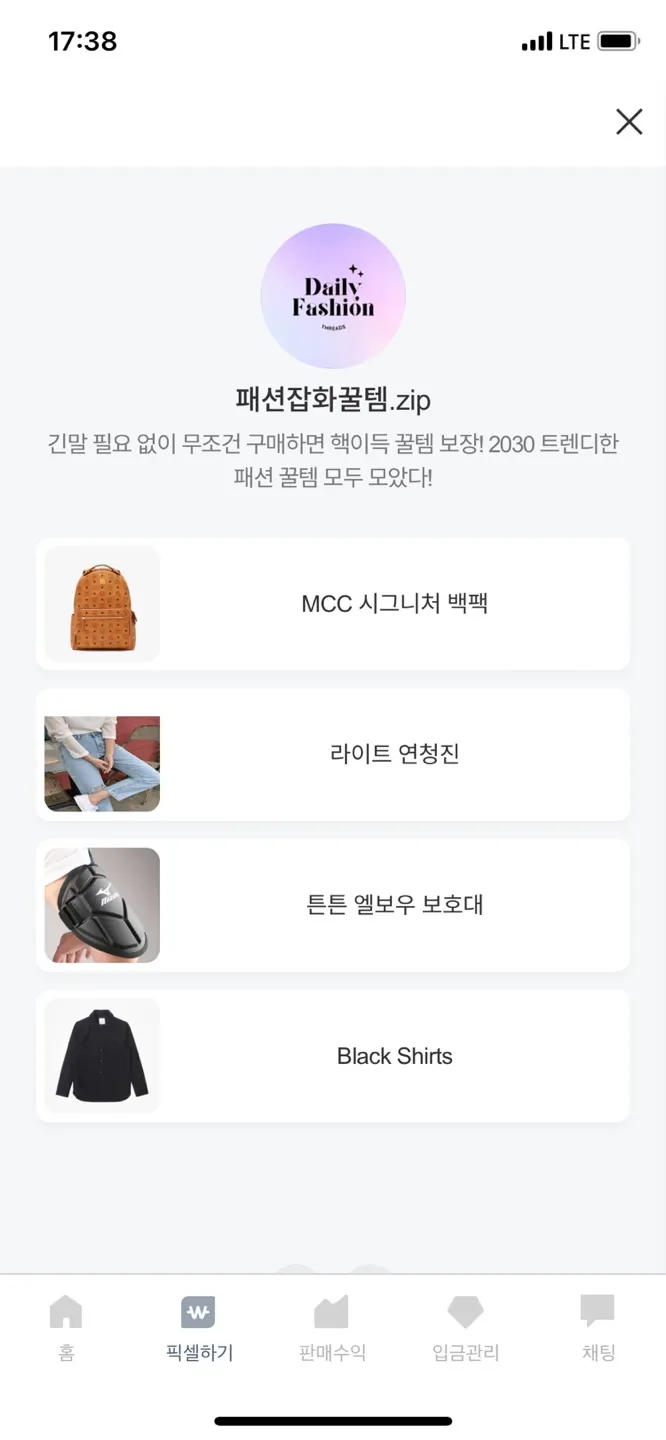This screenshot has height=1440, width=666.
Task: Open the 라이트 연청진 item
Action: point(333,754)
